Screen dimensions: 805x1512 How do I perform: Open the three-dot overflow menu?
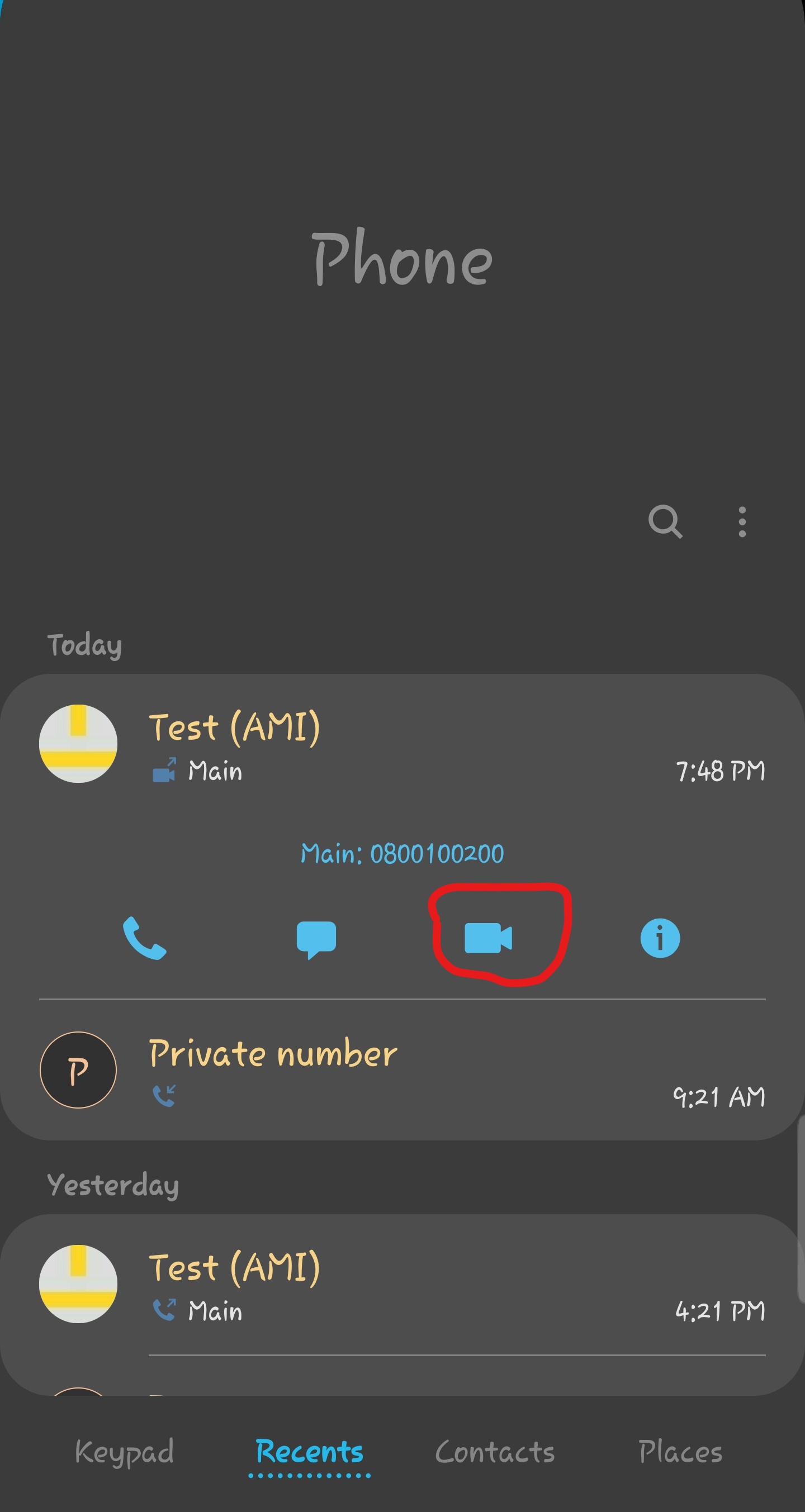tap(742, 521)
